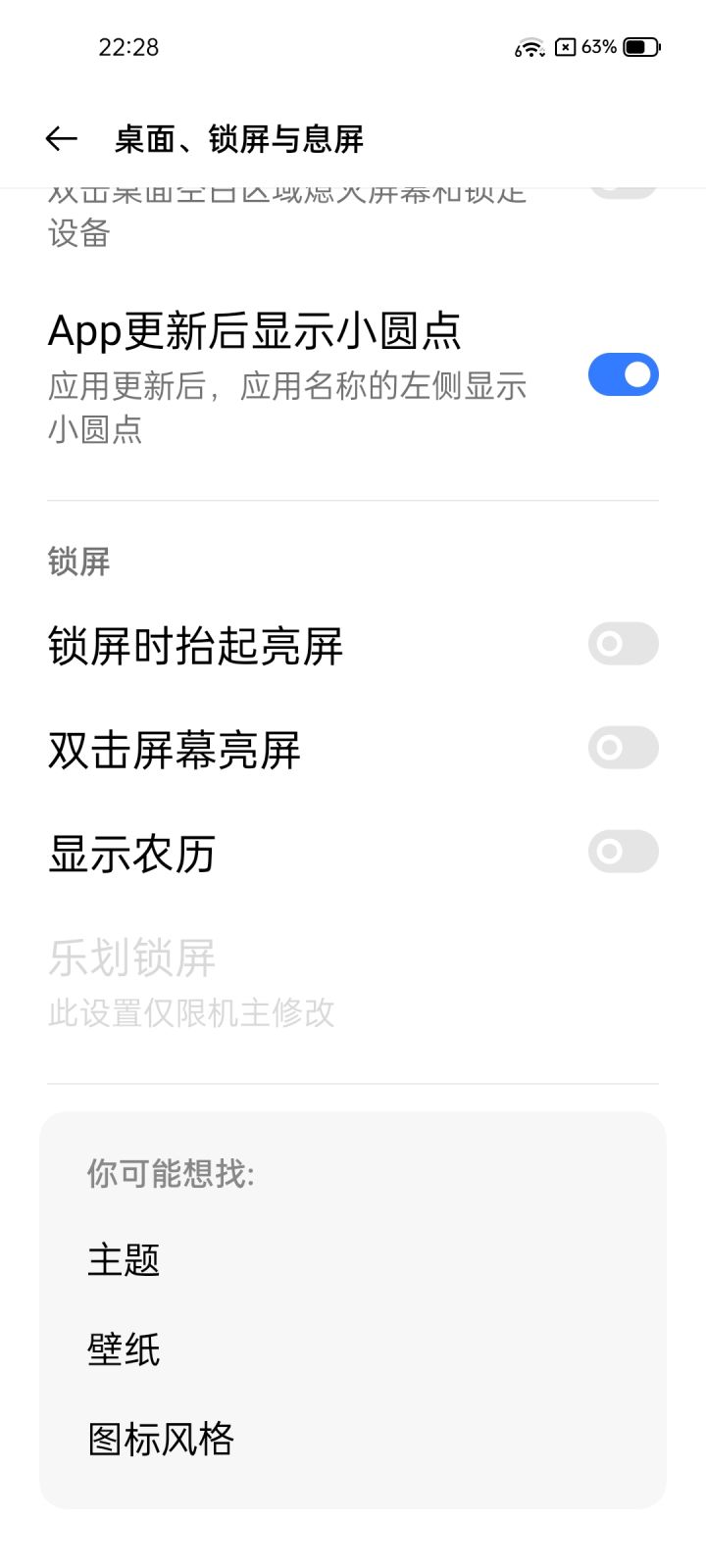Tap the 5G network indicator
Image resolution: width=706 pixels, height=1568 pixels.
click(x=517, y=51)
